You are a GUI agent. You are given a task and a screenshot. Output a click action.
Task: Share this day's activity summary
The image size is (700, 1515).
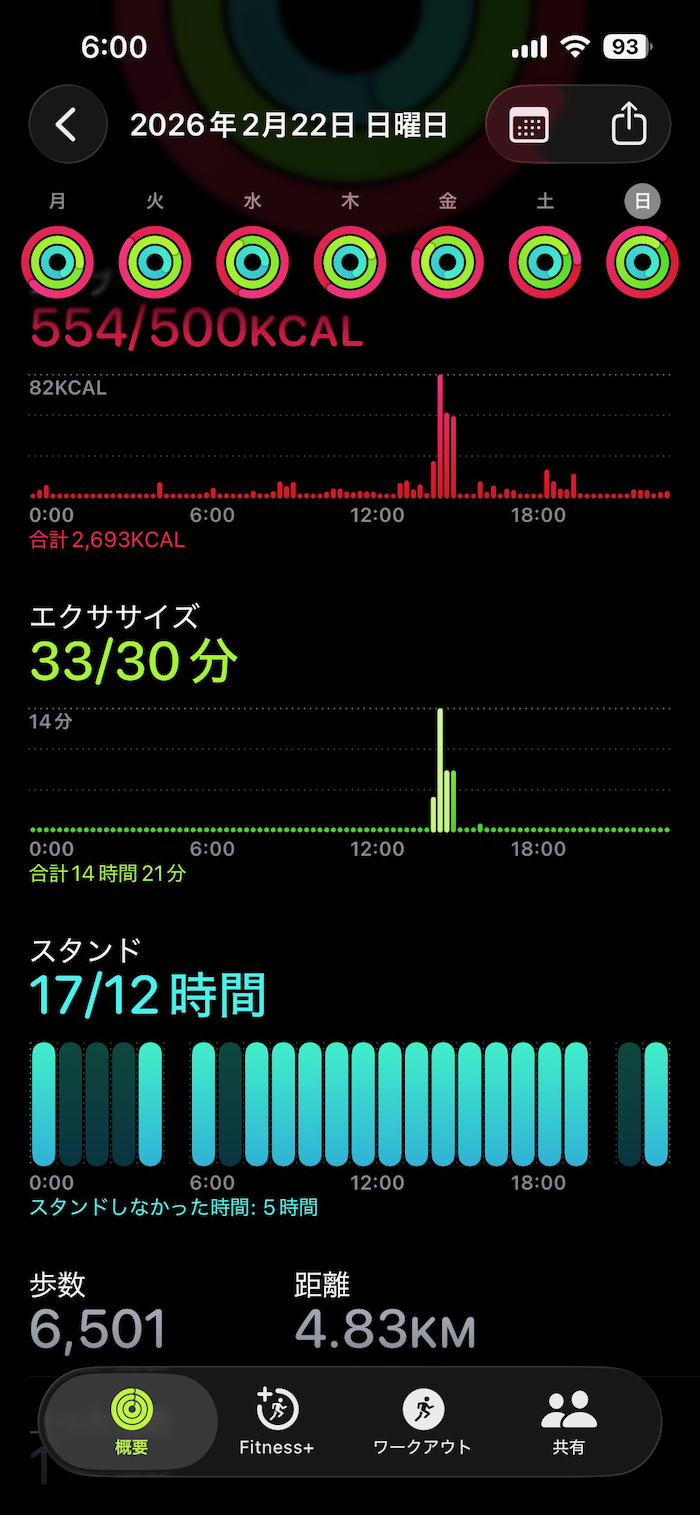628,125
